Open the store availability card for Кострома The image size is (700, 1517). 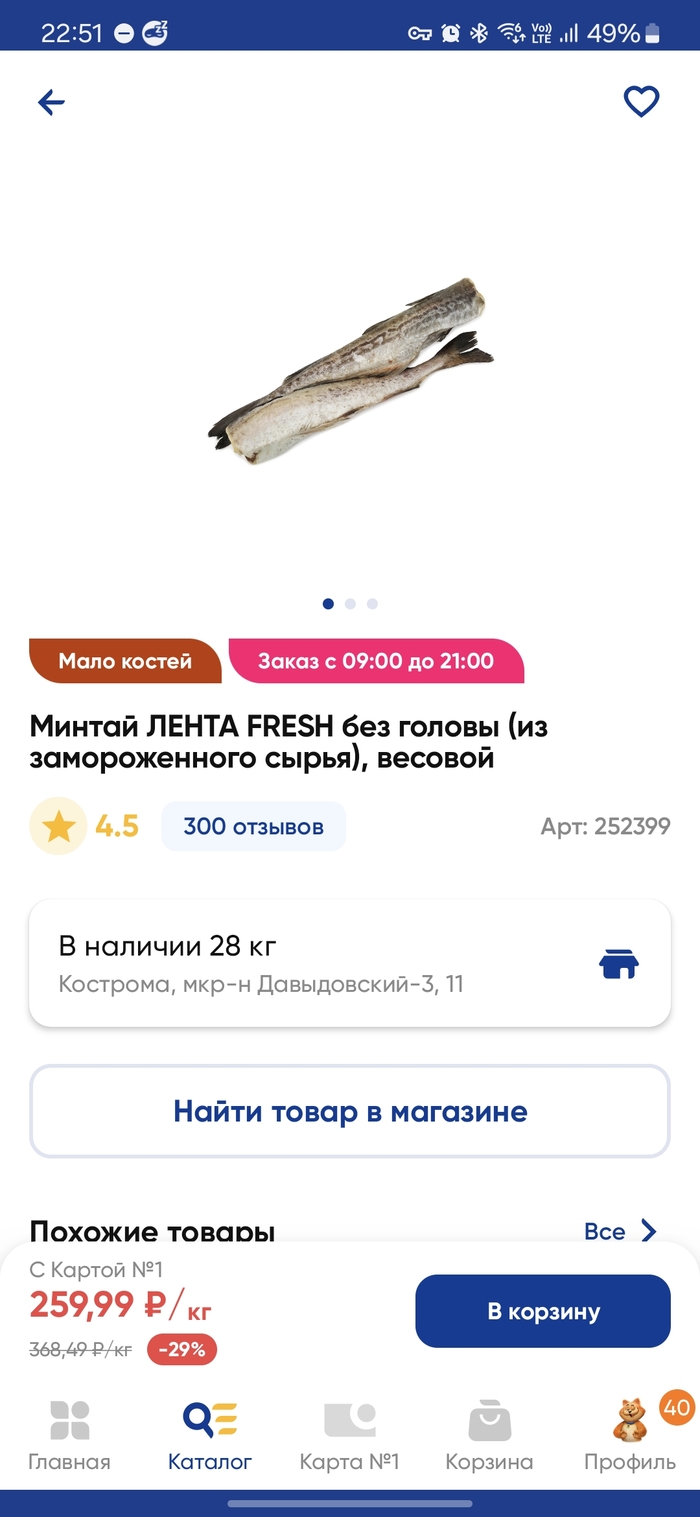click(349, 963)
